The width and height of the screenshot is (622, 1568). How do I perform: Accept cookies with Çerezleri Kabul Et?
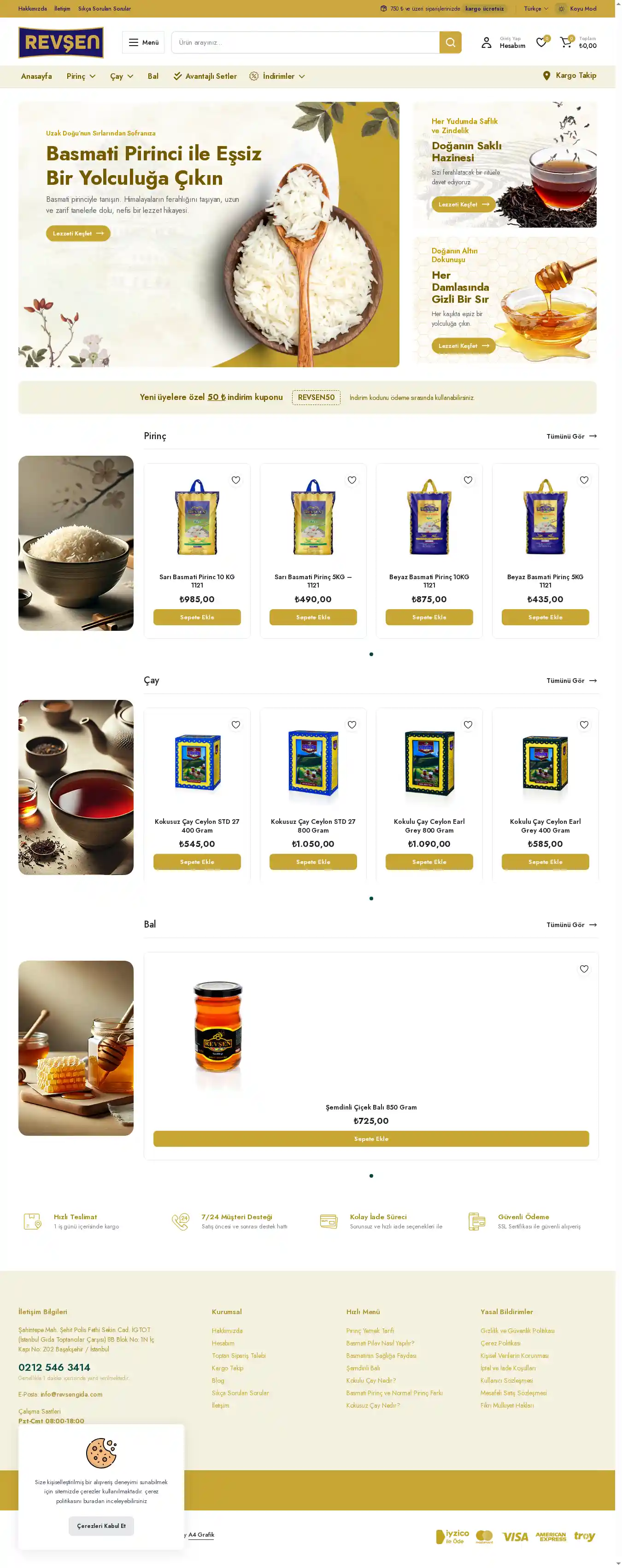pyautogui.click(x=101, y=1526)
